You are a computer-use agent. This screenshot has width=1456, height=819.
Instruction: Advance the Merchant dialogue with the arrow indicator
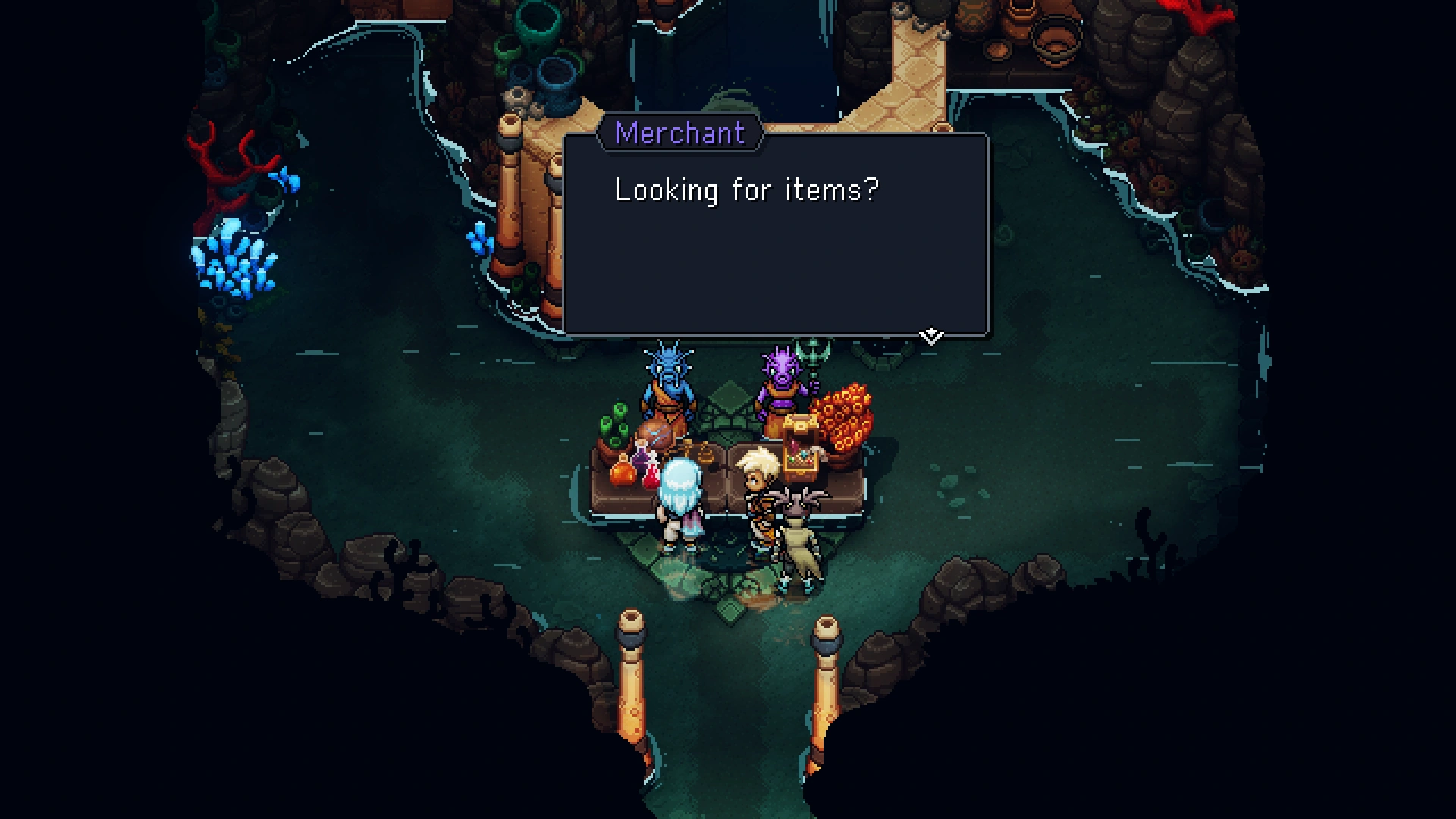point(930,335)
